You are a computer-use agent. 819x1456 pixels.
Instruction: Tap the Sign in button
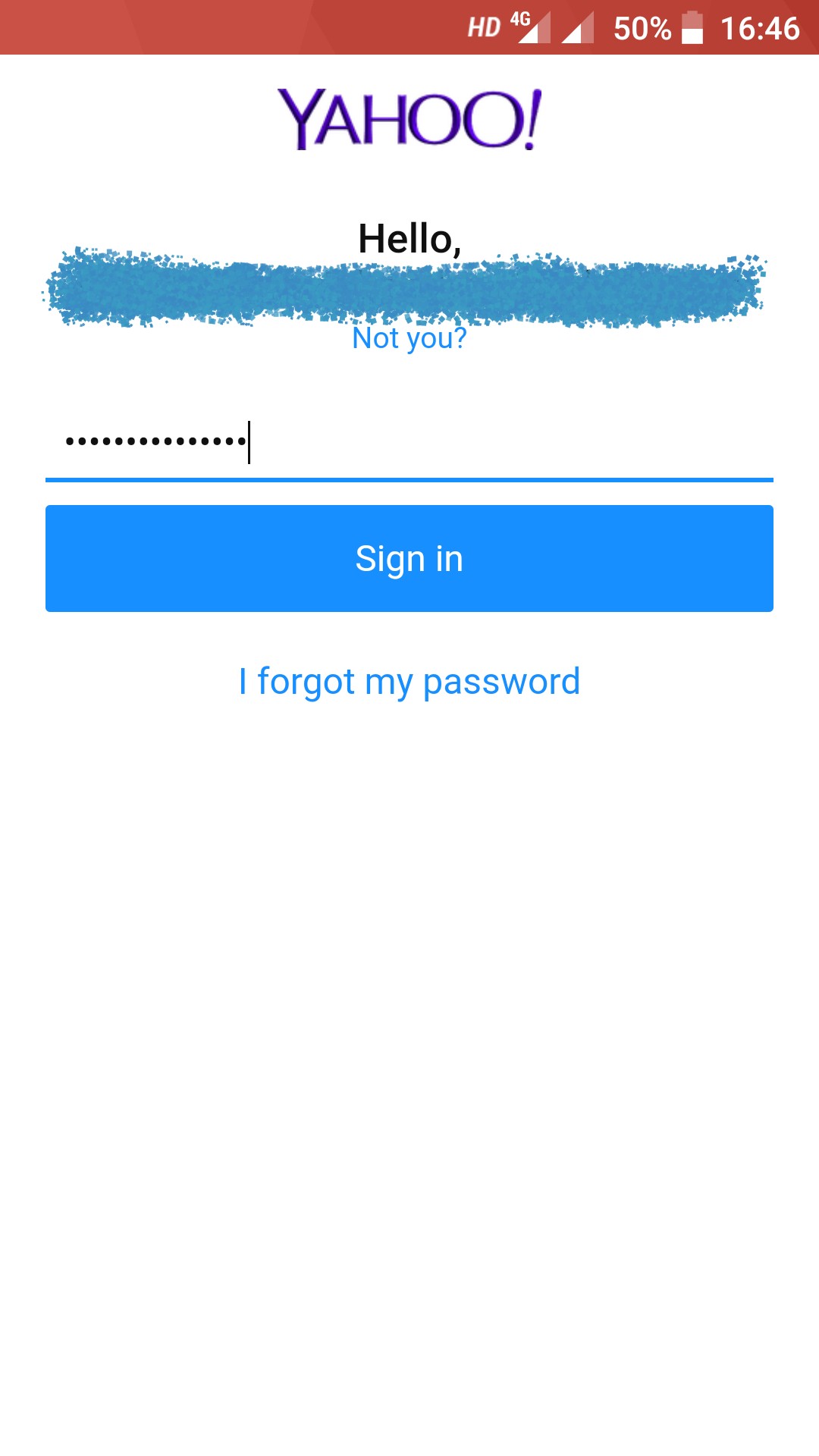409,558
